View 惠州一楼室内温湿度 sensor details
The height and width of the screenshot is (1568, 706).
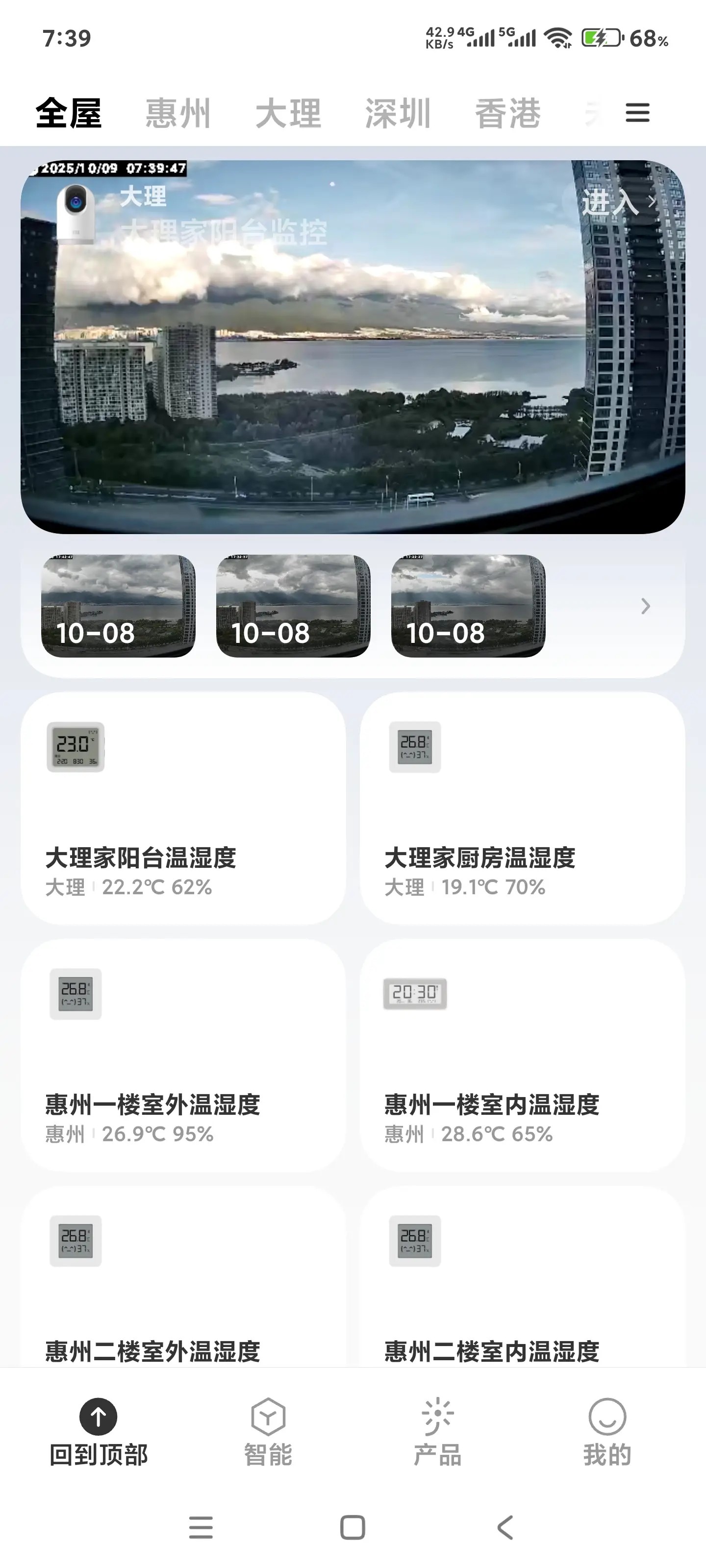point(522,1055)
